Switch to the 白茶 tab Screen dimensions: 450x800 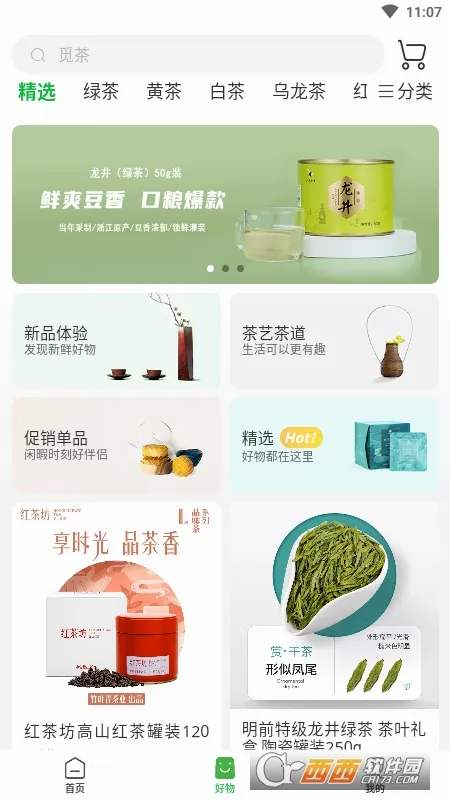tap(227, 92)
